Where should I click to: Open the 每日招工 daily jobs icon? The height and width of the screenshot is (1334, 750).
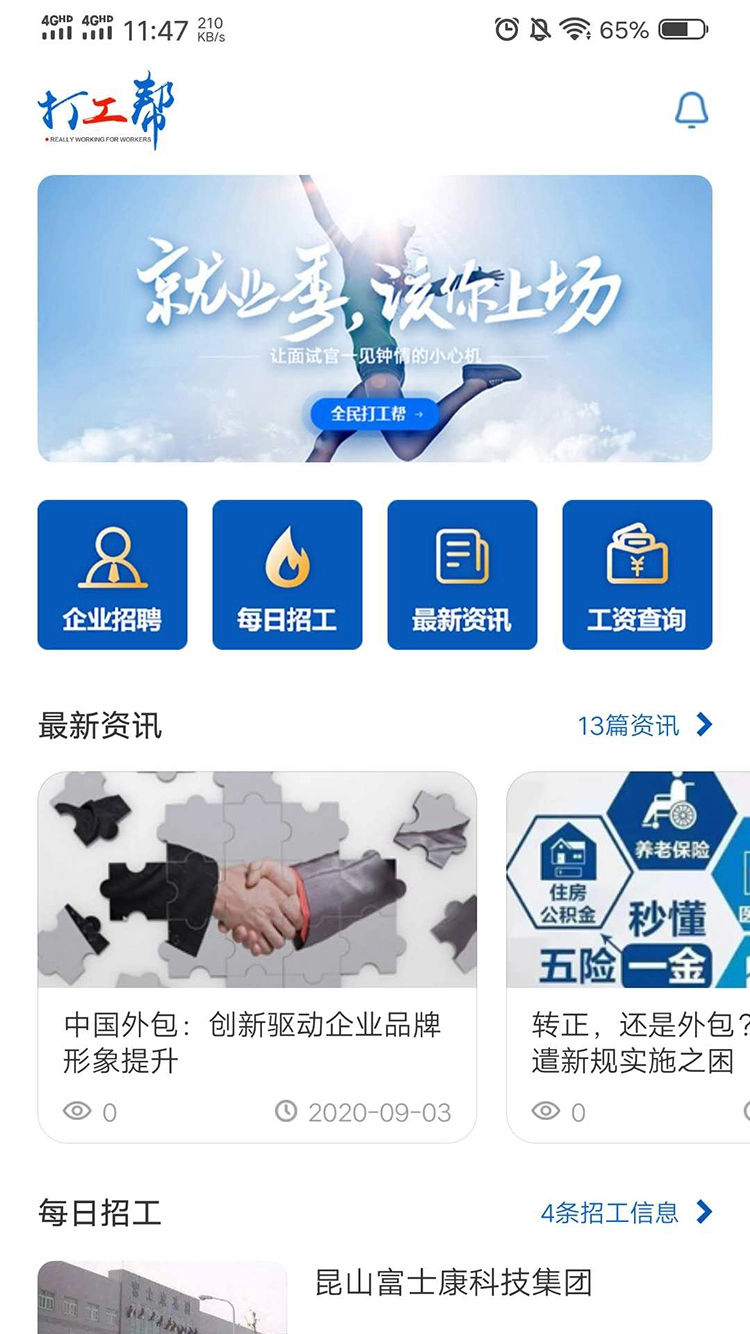287,575
